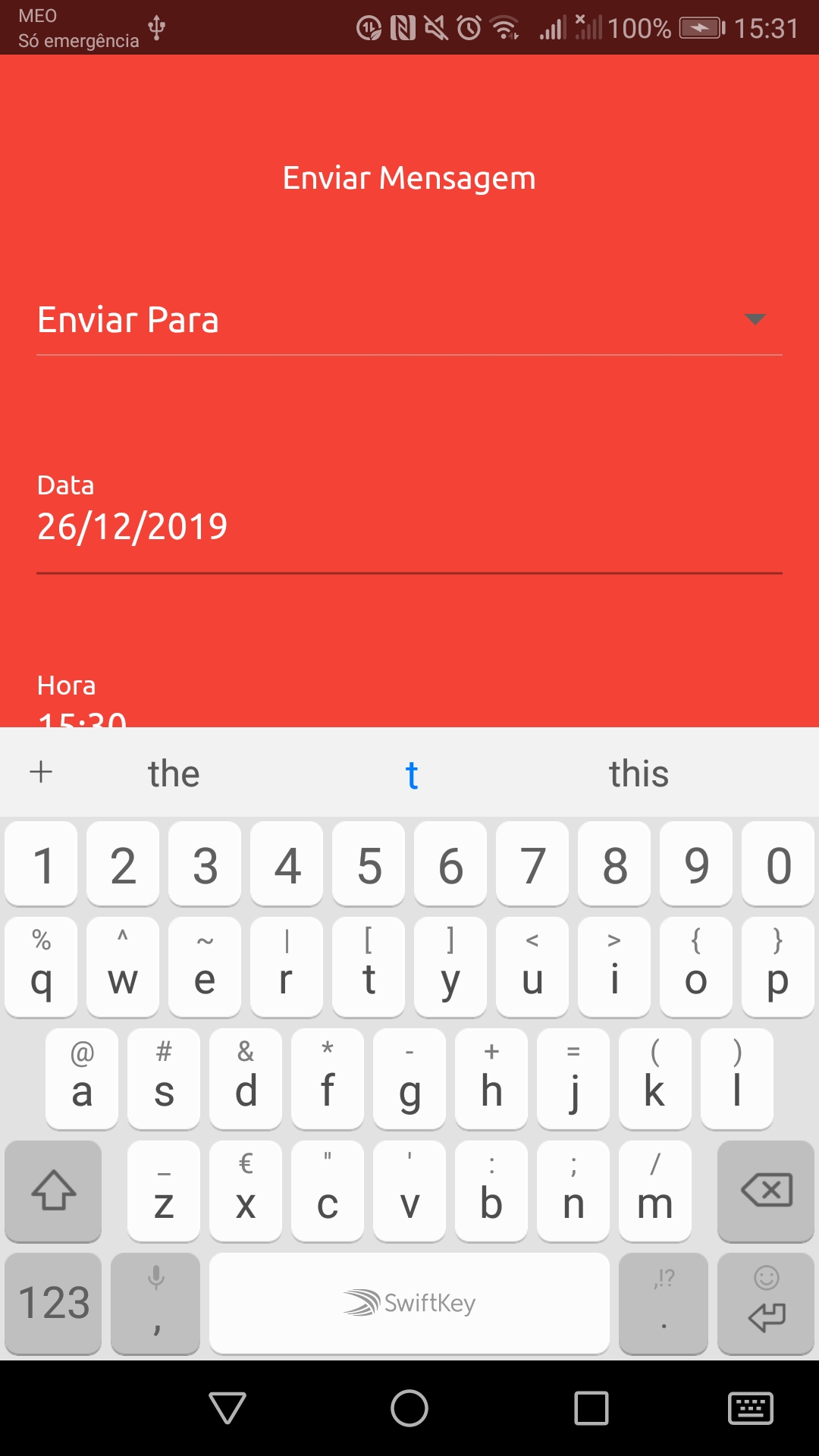Tap the SwiftKey space bar
The height and width of the screenshot is (1456, 819).
(x=409, y=1304)
